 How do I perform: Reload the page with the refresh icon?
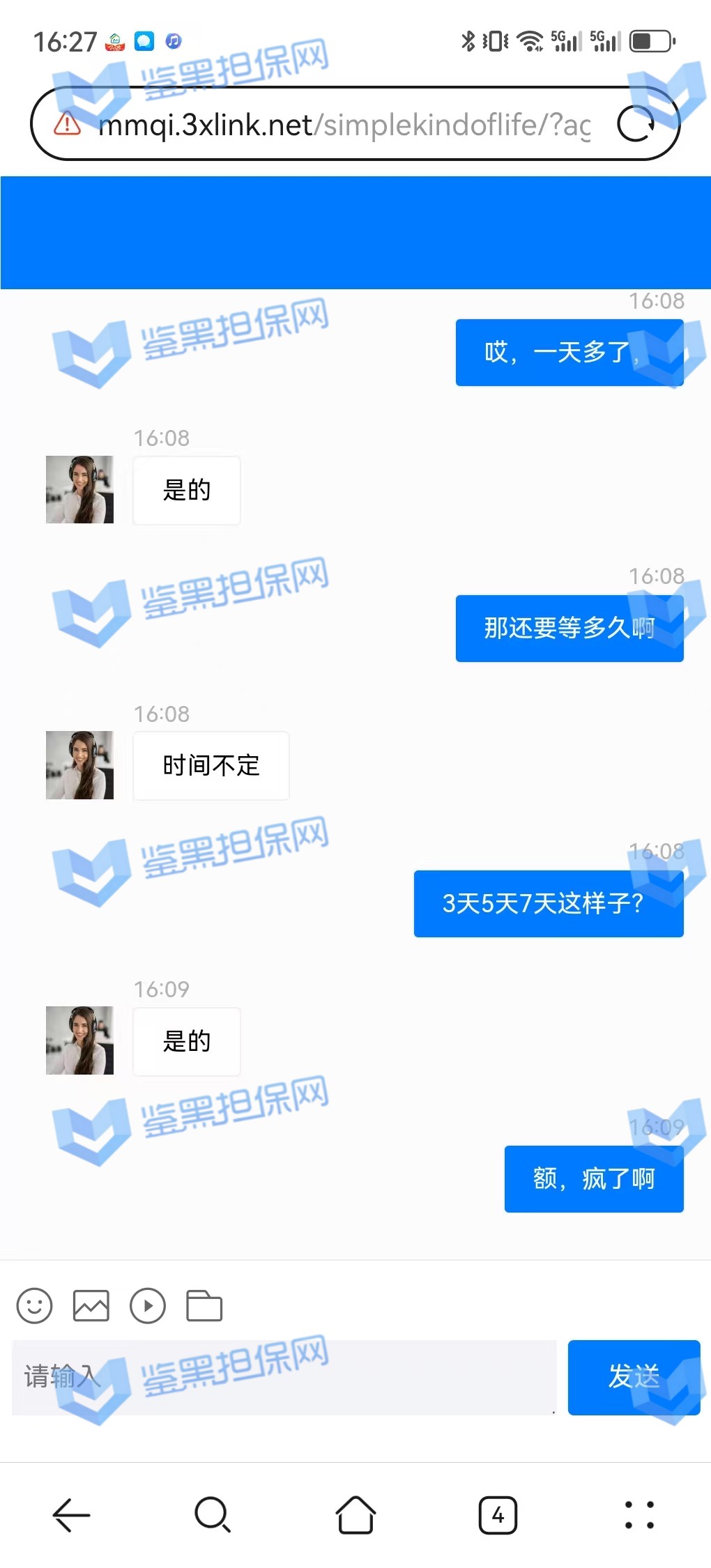pyautogui.click(x=636, y=124)
